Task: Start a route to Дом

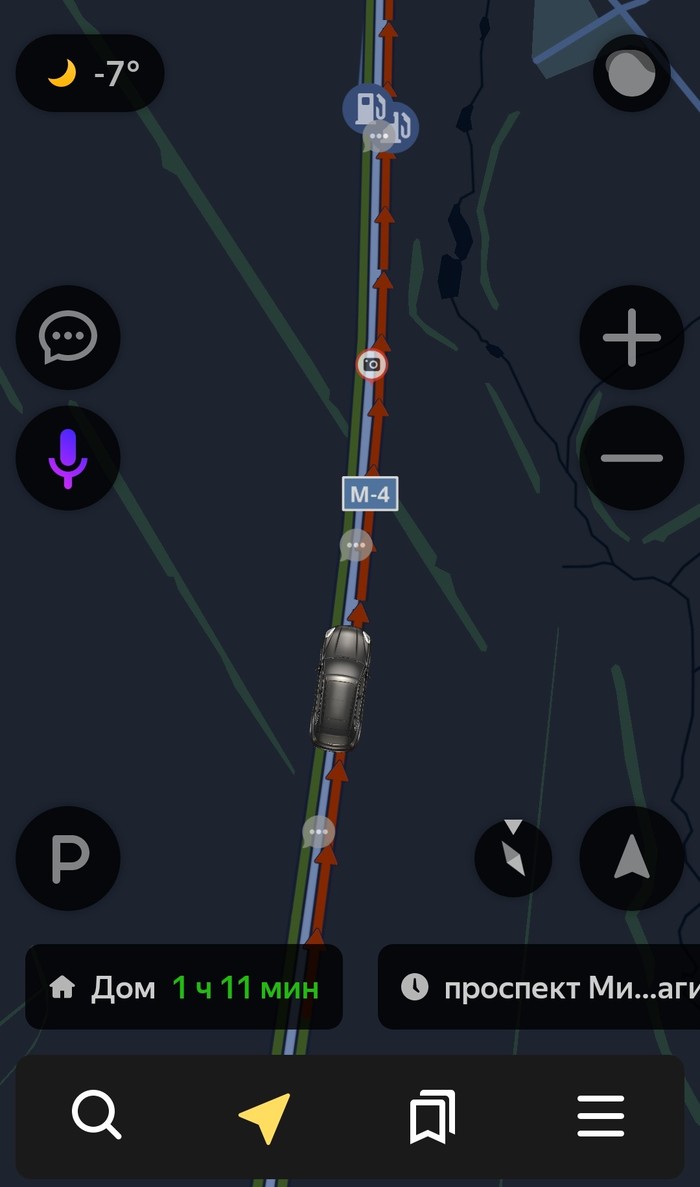Action: point(184,988)
